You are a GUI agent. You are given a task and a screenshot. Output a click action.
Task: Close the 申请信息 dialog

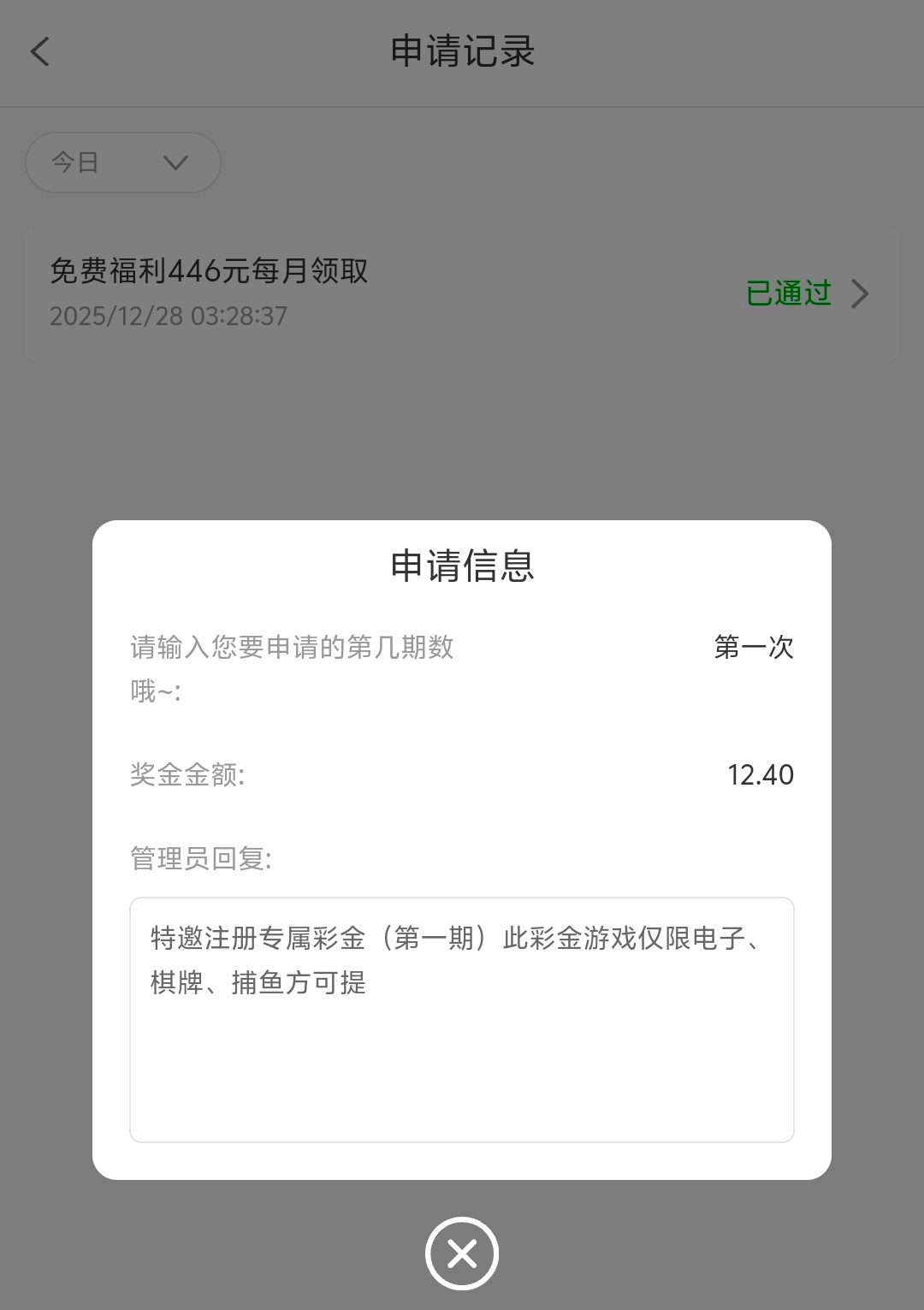461,1254
